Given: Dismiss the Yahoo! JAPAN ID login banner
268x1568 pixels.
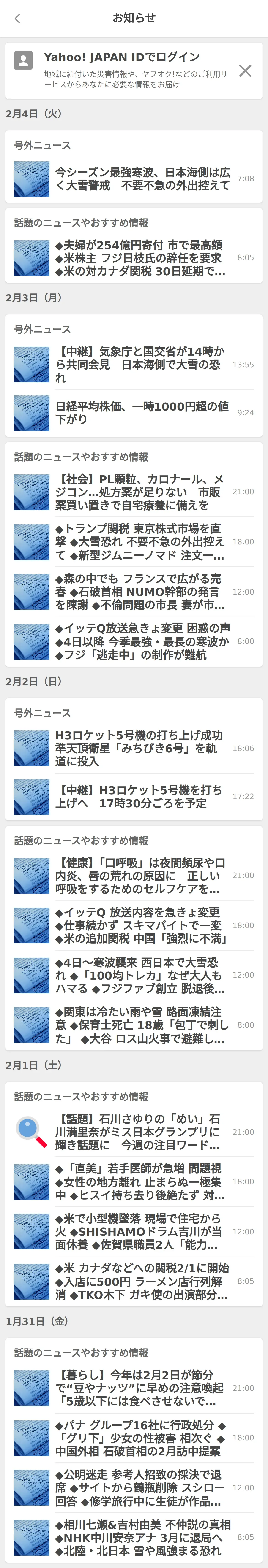Looking at the screenshot, I should [x=245, y=71].
